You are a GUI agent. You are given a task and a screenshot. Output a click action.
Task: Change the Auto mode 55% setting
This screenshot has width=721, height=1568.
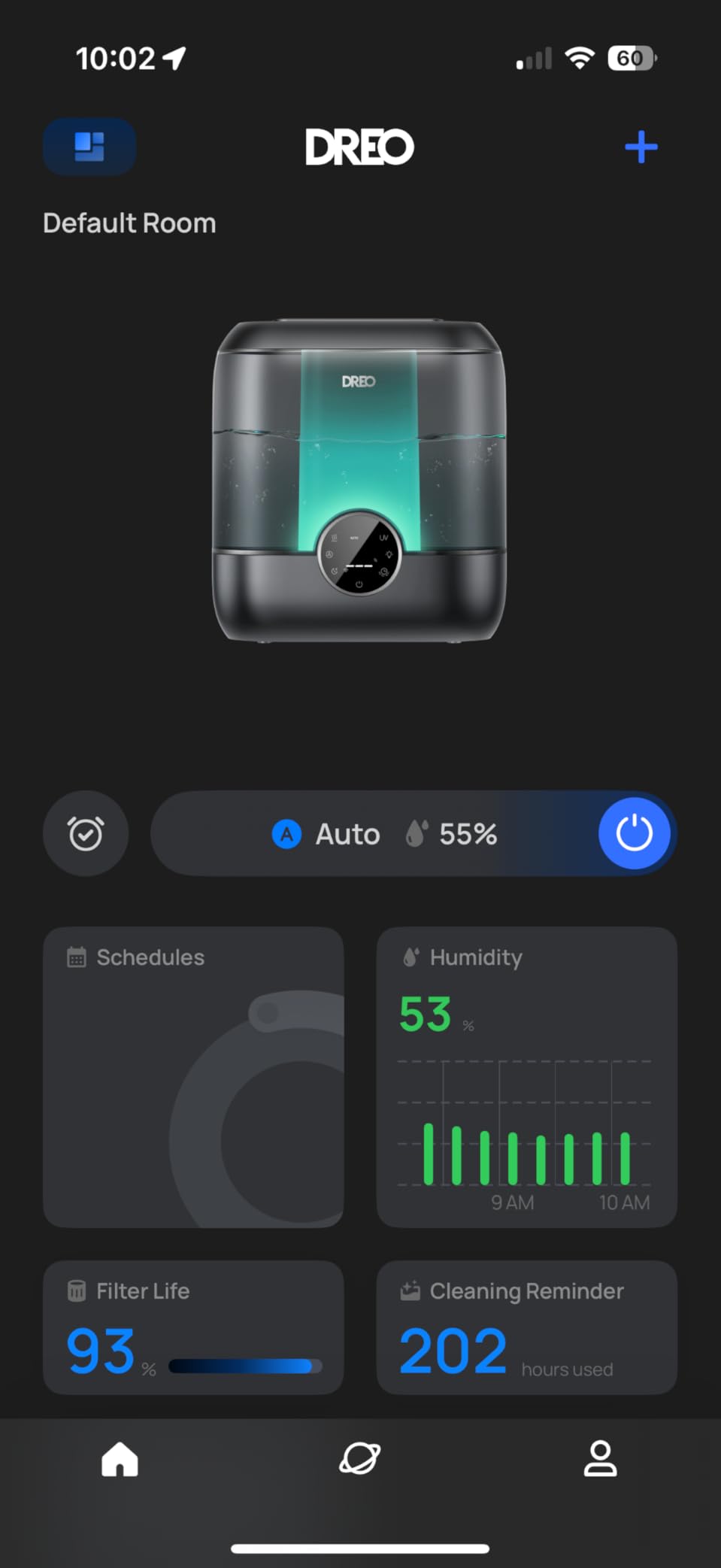[x=383, y=833]
